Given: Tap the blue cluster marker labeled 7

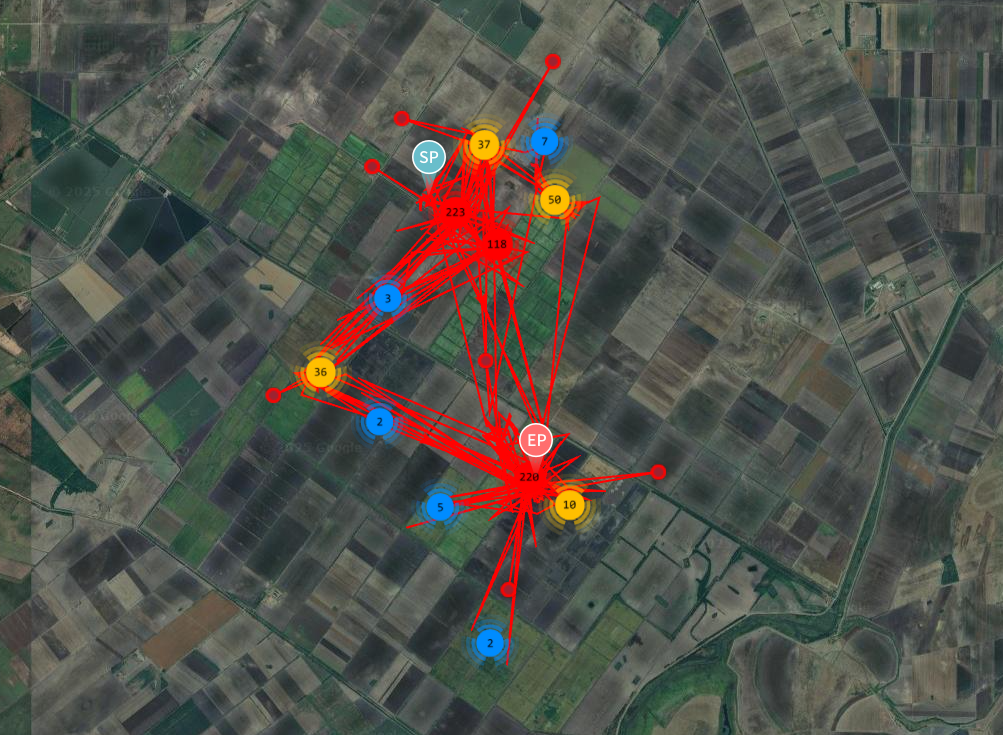Looking at the screenshot, I should (544, 142).
